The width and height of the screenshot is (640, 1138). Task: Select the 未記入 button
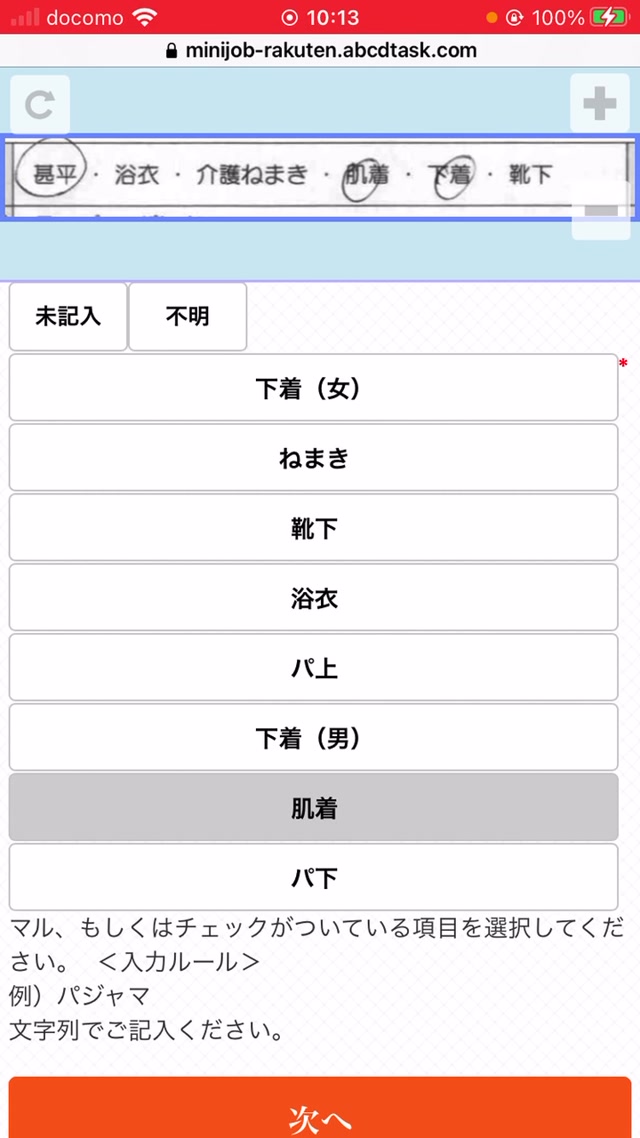(68, 316)
